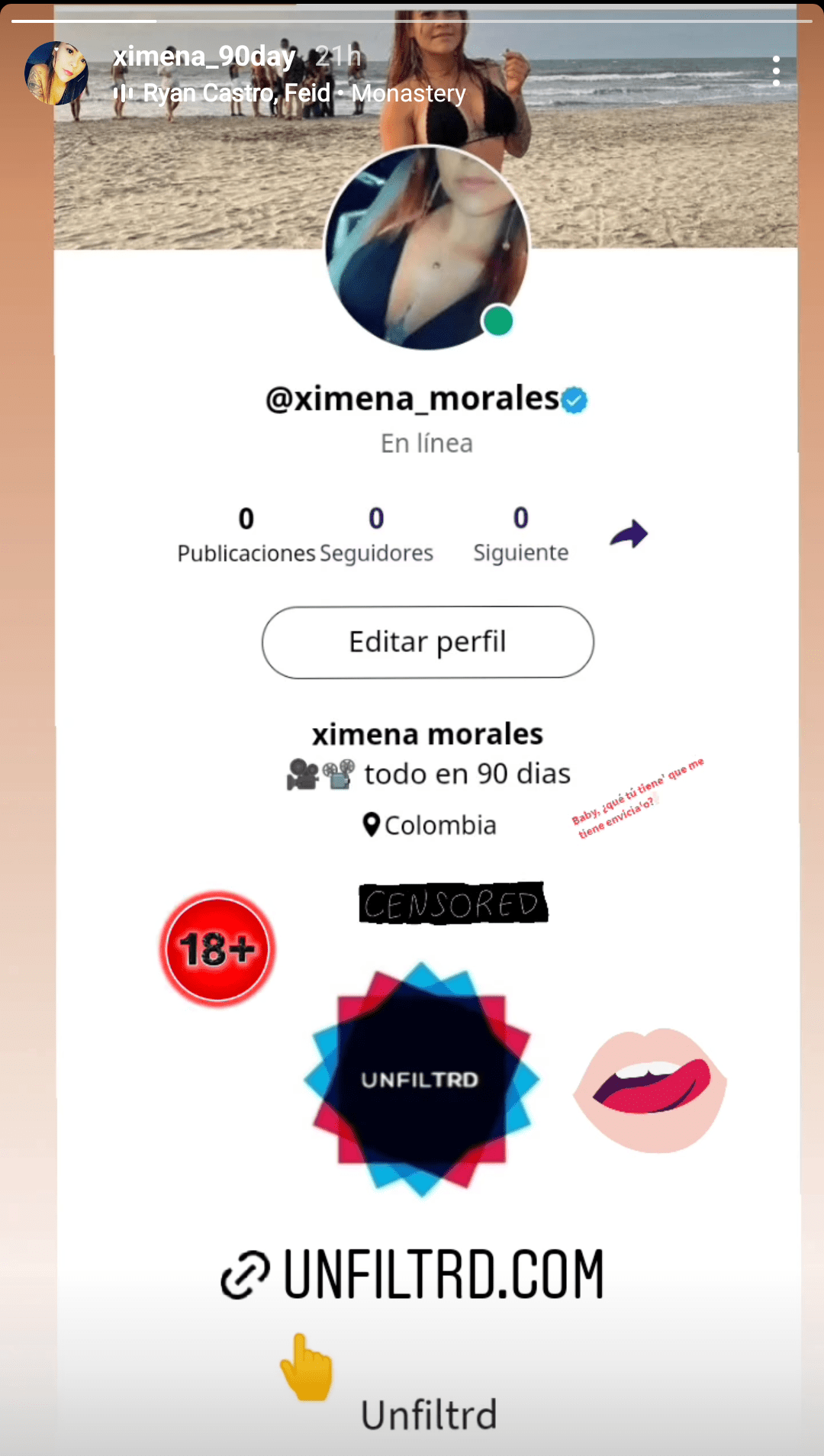Click the movie camera emoji in the bio

[x=303, y=773]
